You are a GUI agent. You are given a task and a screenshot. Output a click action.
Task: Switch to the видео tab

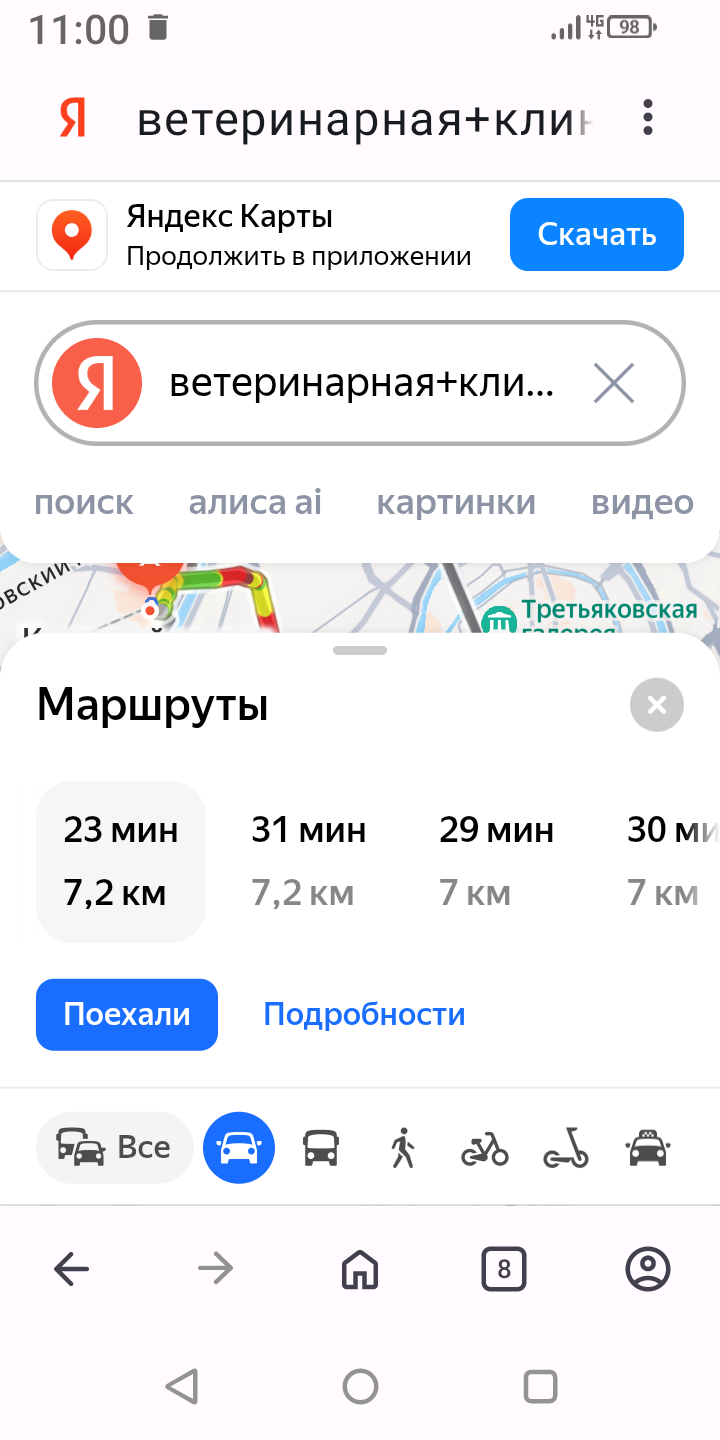pos(642,502)
